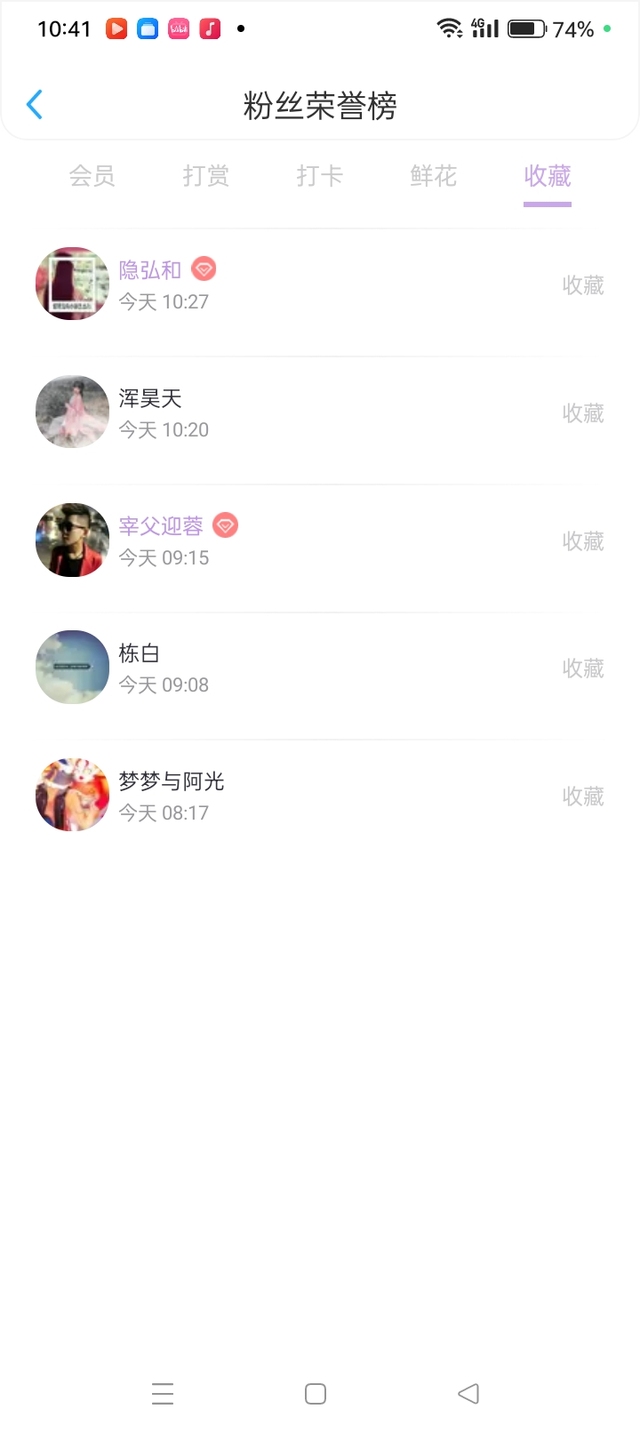
Task: Open the 打卡 tab
Action: pyautogui.click(x=320, y=177)
